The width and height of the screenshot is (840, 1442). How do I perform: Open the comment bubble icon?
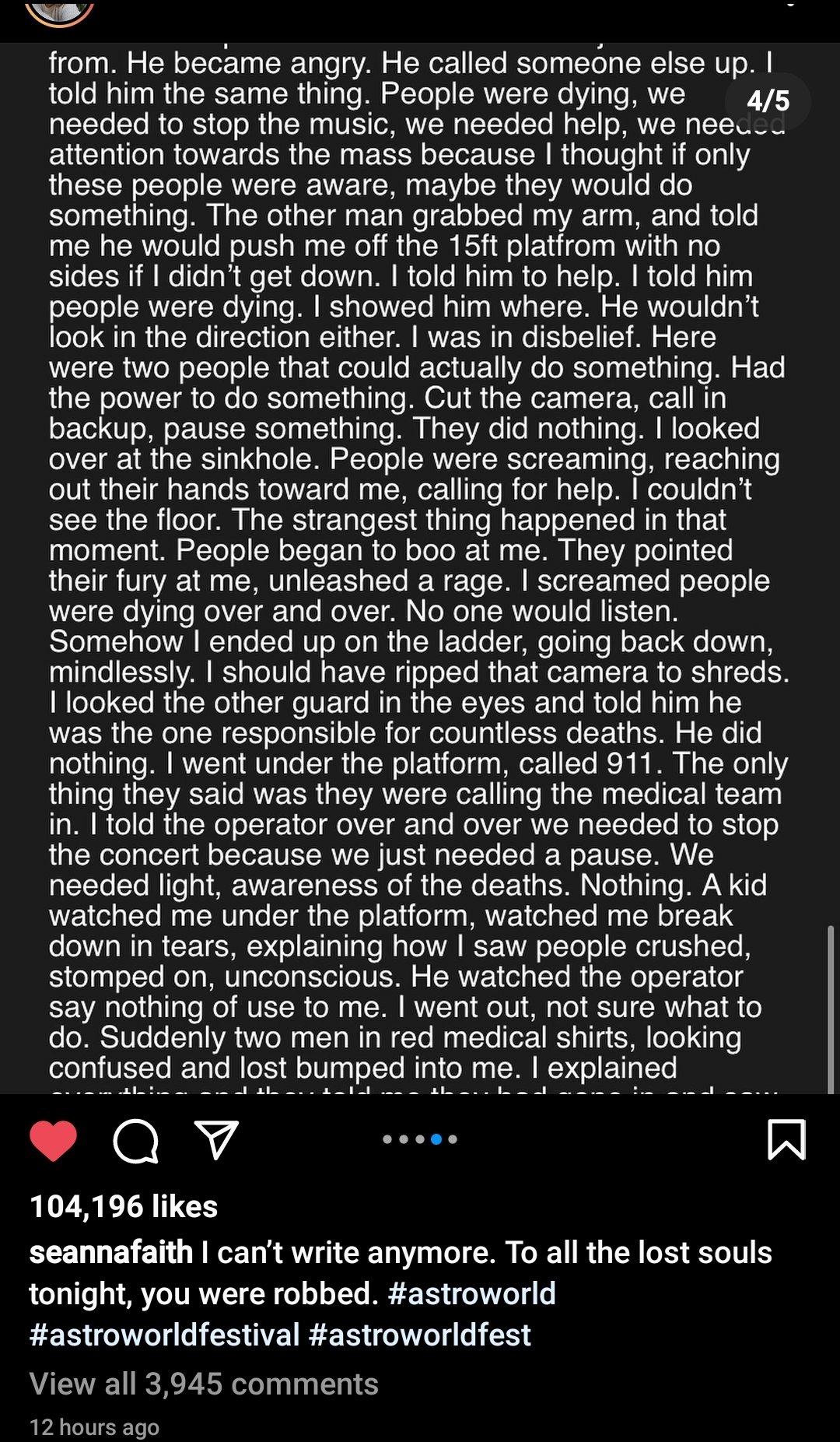click(136, 1142)
